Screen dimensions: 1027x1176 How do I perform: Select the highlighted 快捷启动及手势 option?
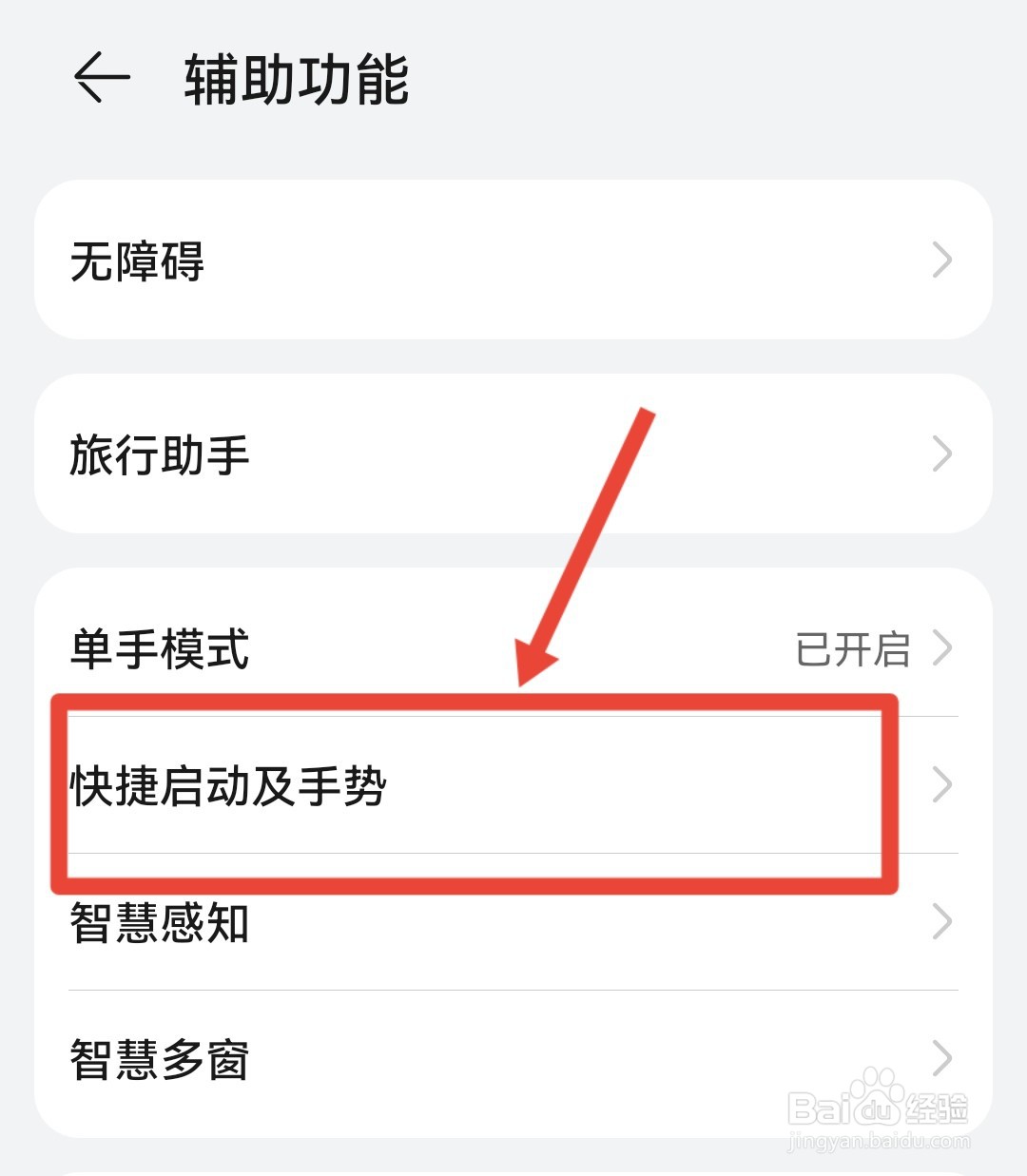pyautogui.click(x=380, y=785)
